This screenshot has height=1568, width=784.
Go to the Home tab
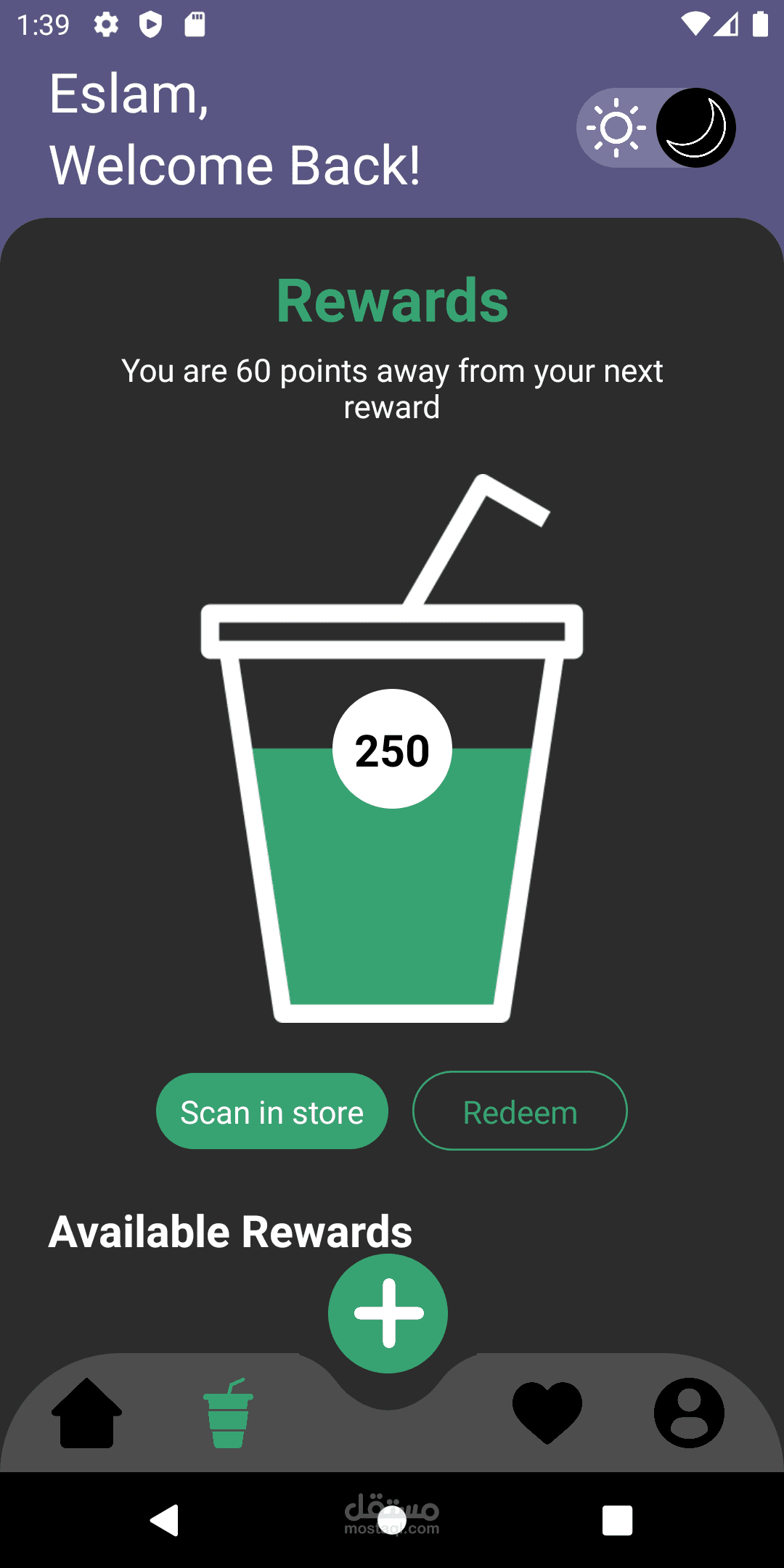pyautogui.click(x=86, y=1413)
